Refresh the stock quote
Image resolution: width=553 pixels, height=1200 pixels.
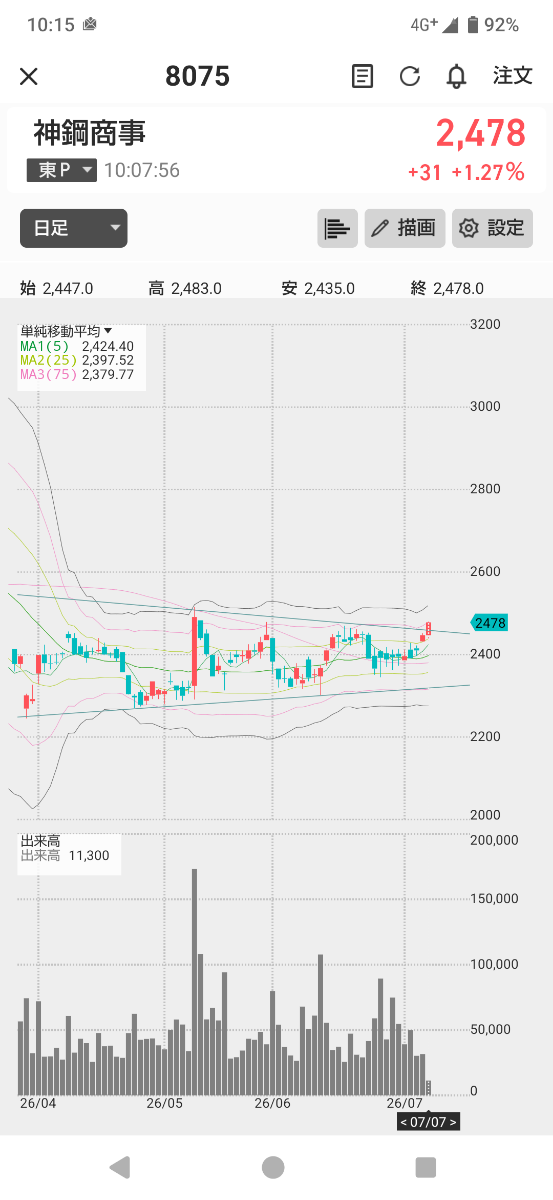coord(409,76)
